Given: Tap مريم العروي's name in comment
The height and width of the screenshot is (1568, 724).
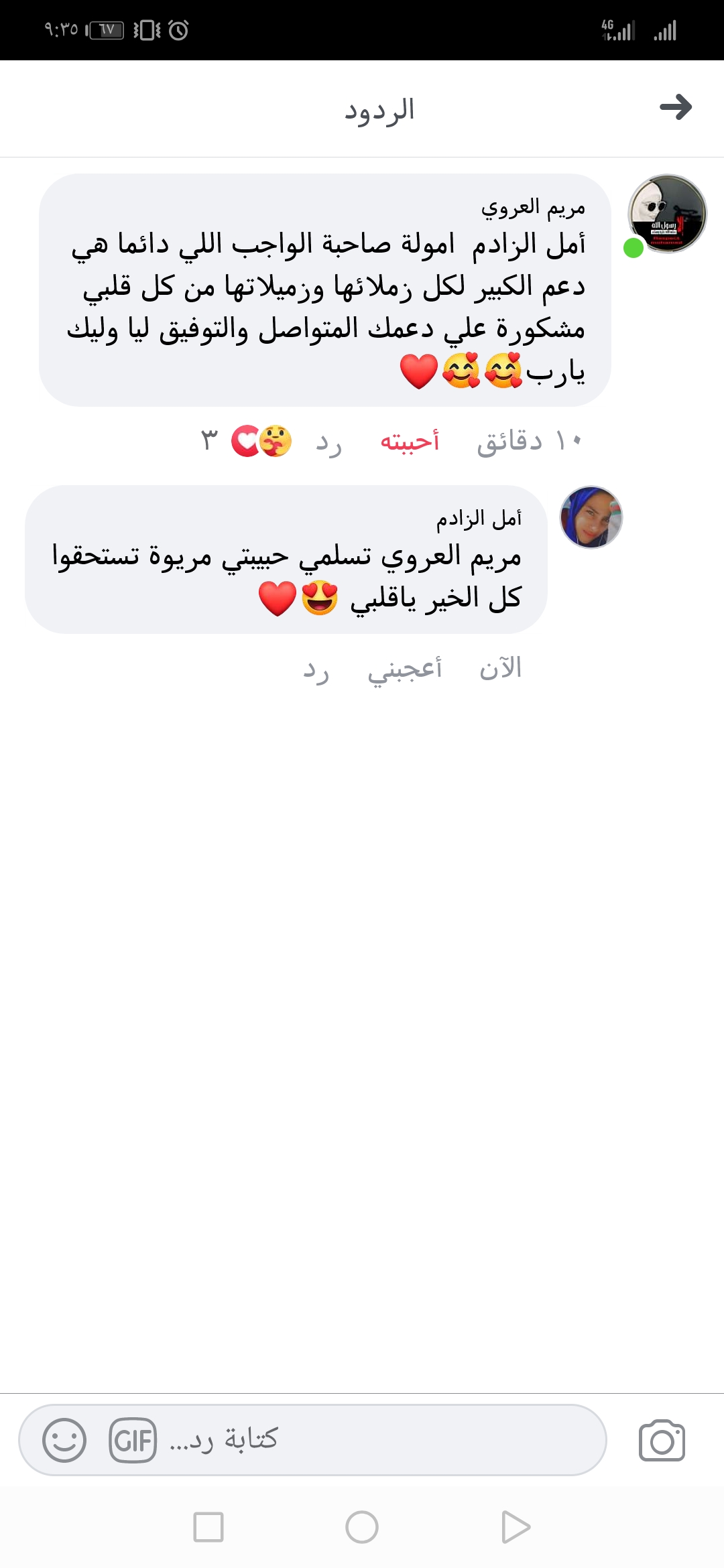Looking at the screenshot, I should point(533,207).
